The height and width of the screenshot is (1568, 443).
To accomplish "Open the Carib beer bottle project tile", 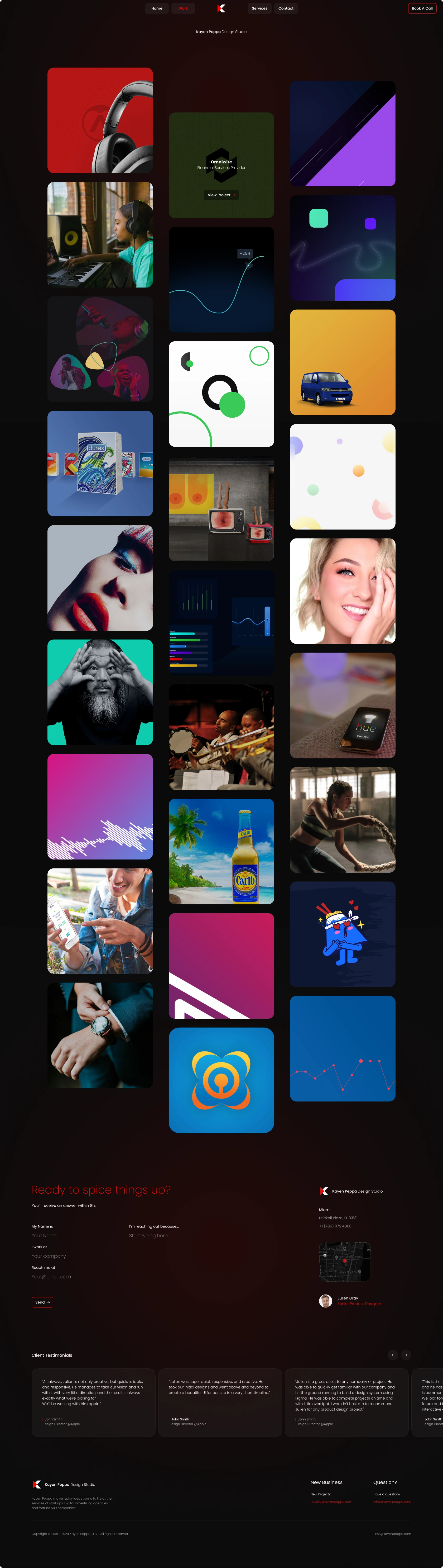I will pos(221,851).
